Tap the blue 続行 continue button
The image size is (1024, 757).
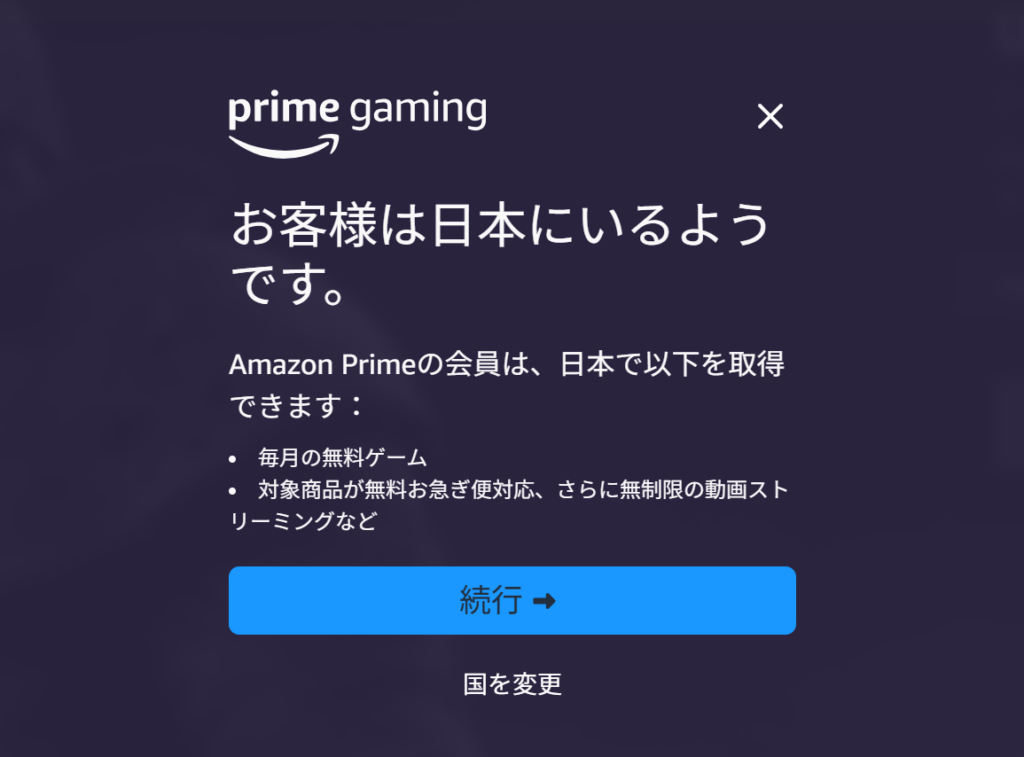click(511, 600)
